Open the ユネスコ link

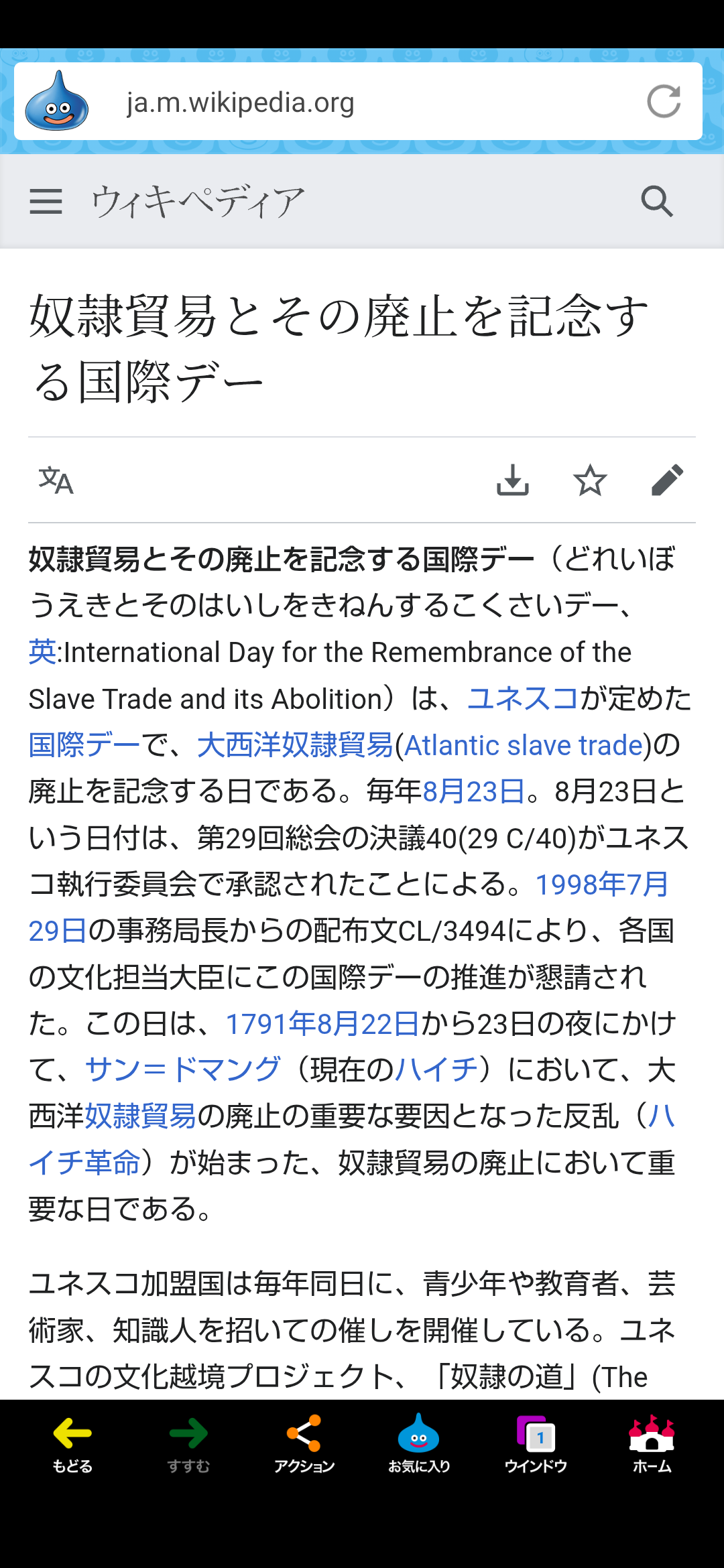tap(523, 699)
